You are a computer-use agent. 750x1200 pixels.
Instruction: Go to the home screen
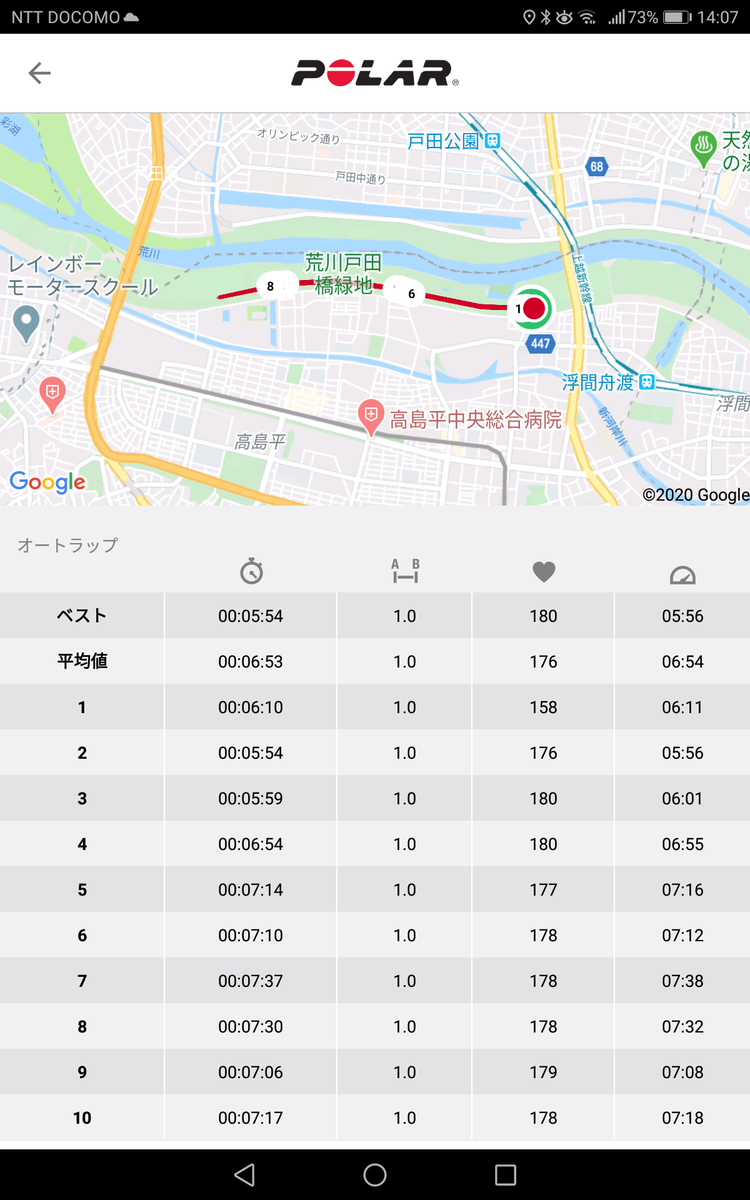point(375,1174)
